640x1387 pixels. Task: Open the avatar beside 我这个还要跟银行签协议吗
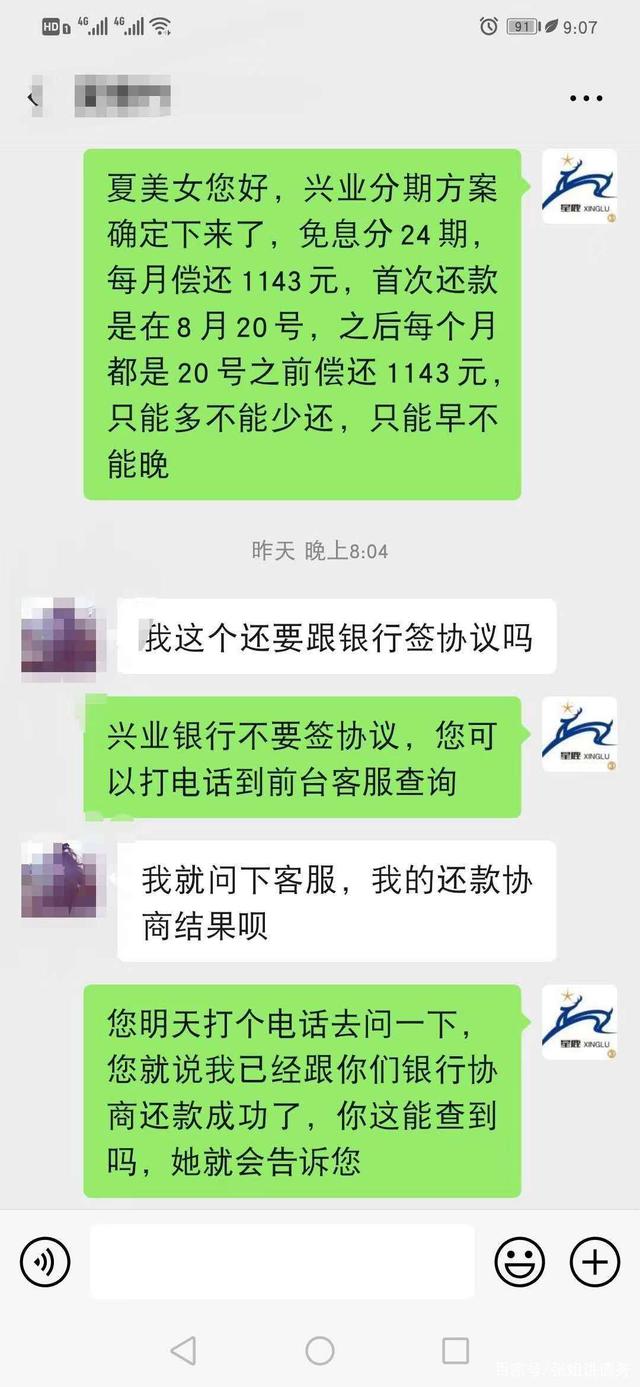pyautogui.click(x=58, y=635)
